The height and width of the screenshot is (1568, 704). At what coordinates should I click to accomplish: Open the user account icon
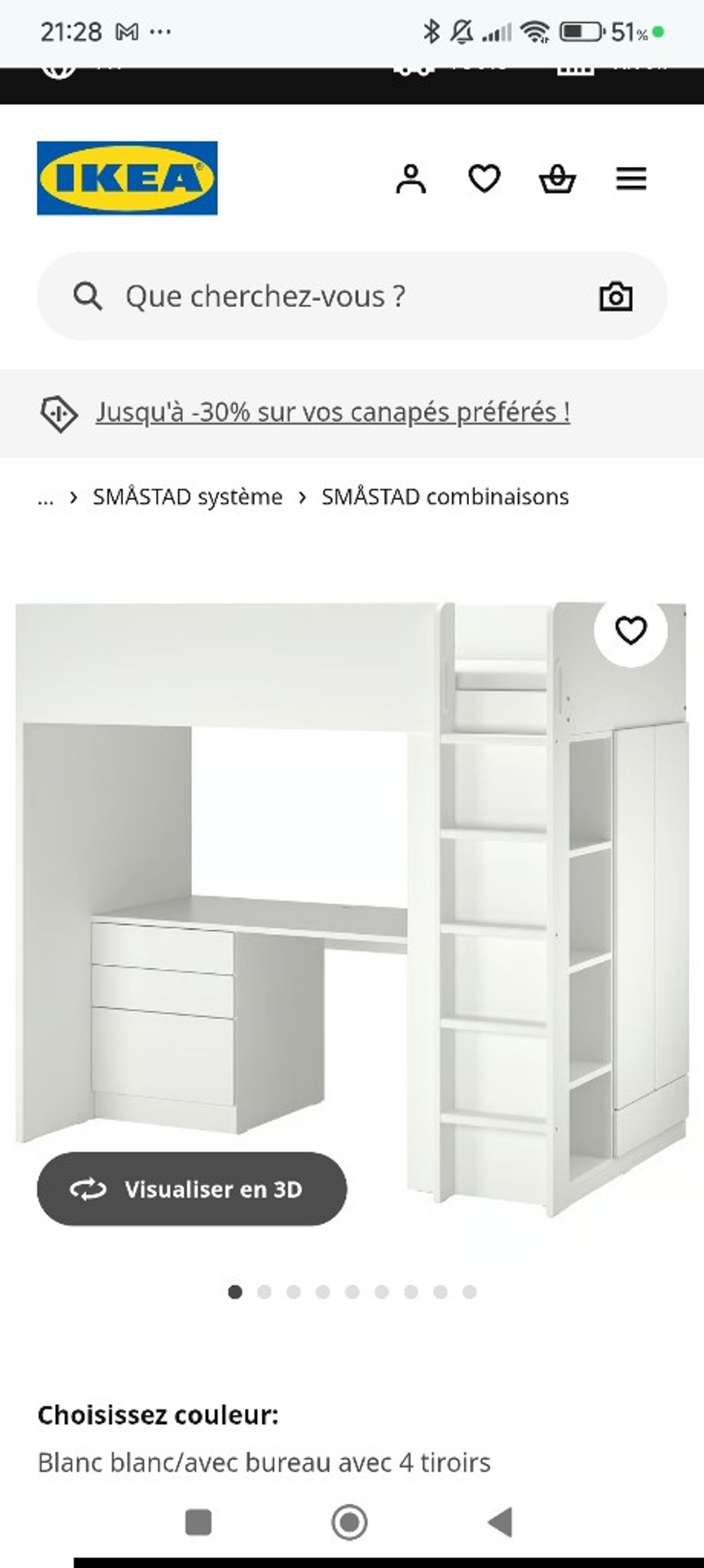[x=413, y=179]
